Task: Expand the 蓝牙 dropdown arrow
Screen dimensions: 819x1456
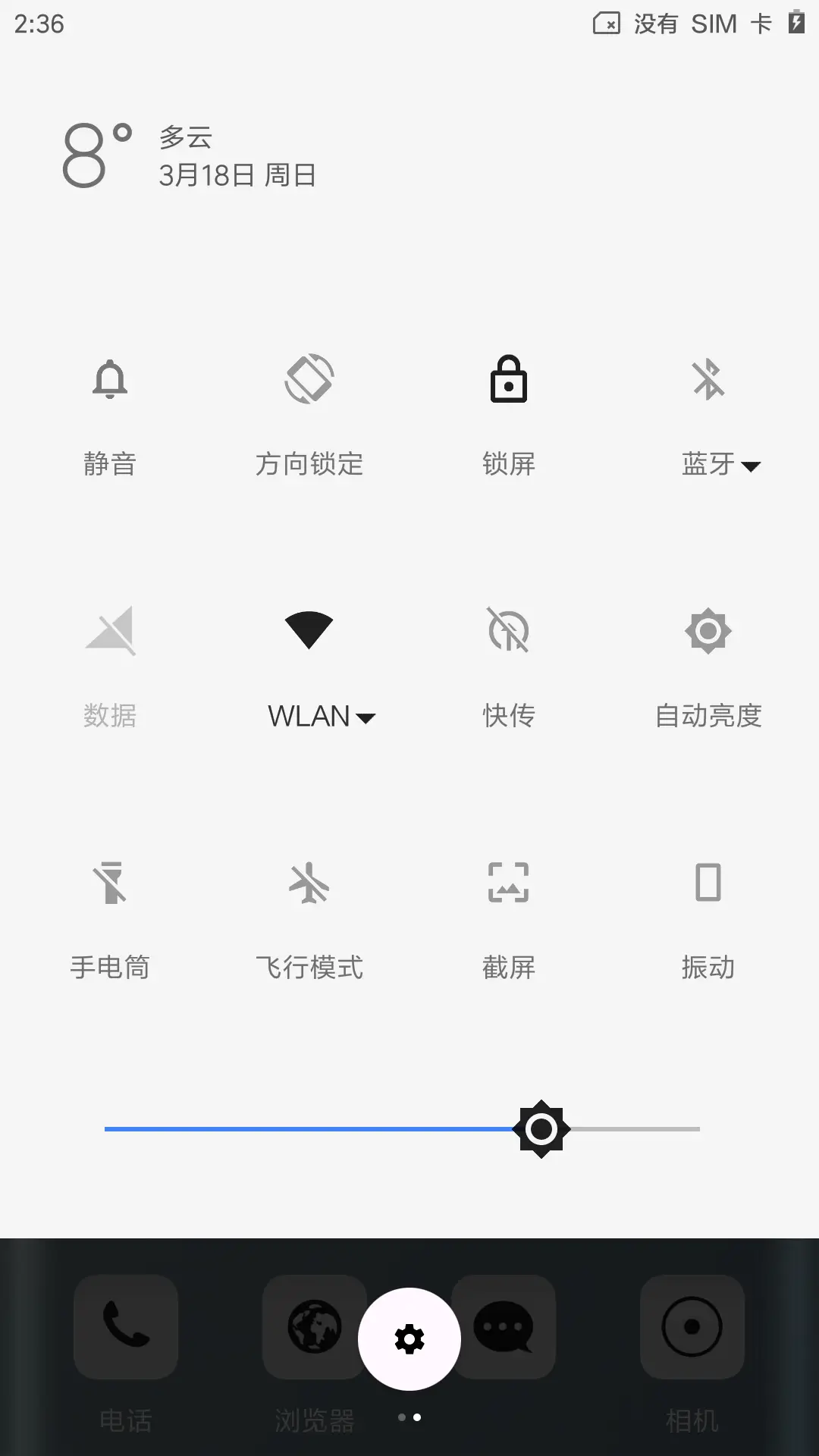Action: 751,466
